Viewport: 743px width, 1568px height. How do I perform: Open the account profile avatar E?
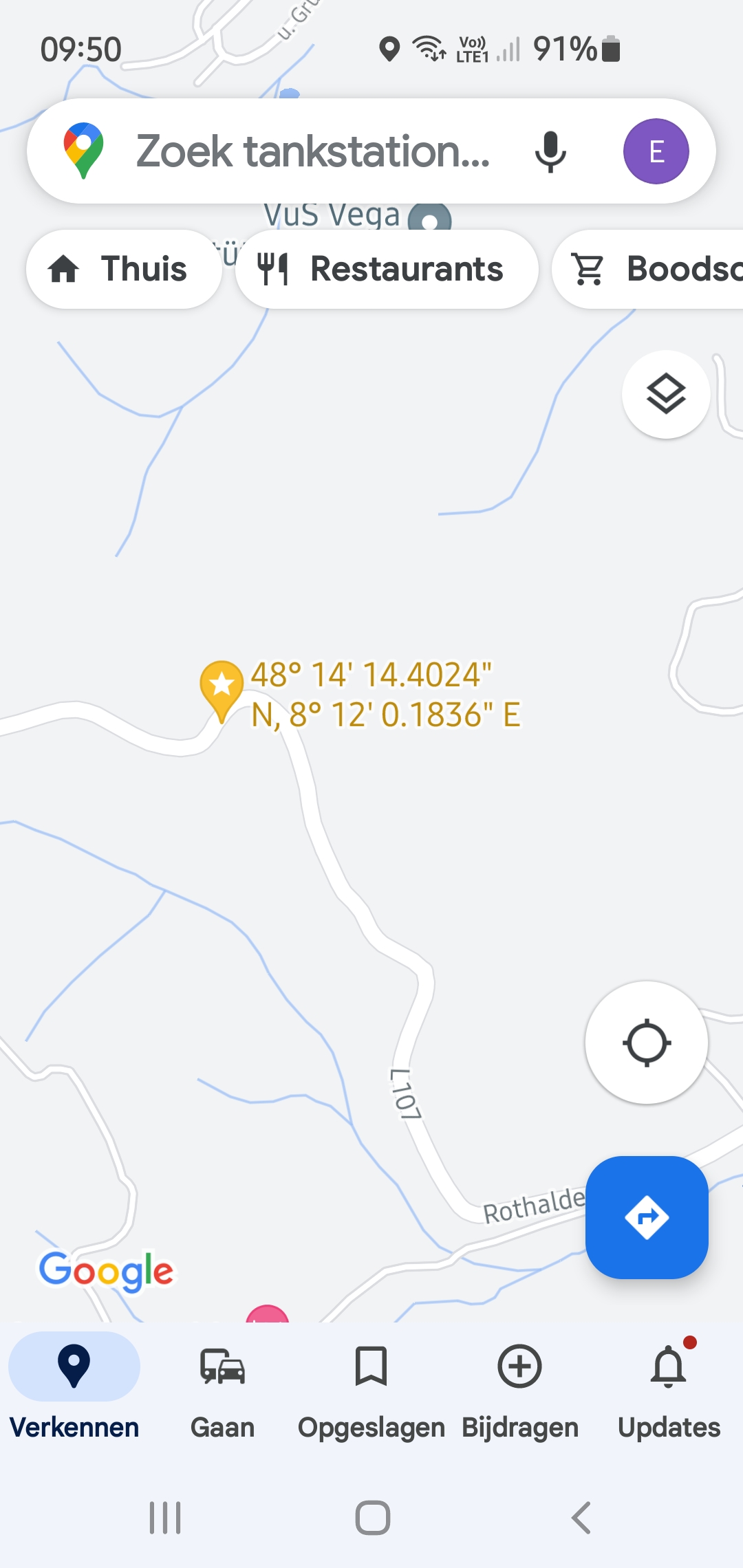pos(656,151)
